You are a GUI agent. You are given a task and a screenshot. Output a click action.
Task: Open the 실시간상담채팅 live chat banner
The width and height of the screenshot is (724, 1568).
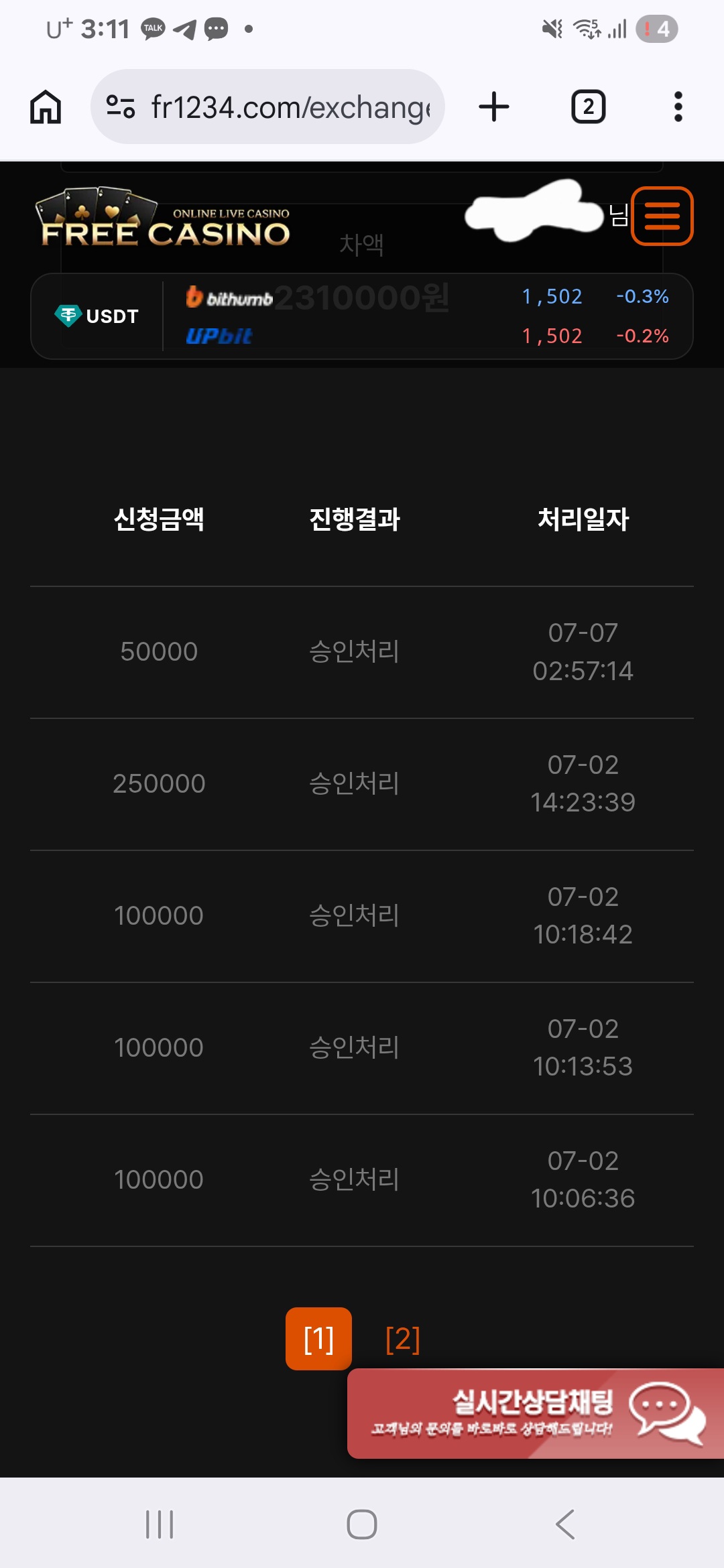(536, 1413)
